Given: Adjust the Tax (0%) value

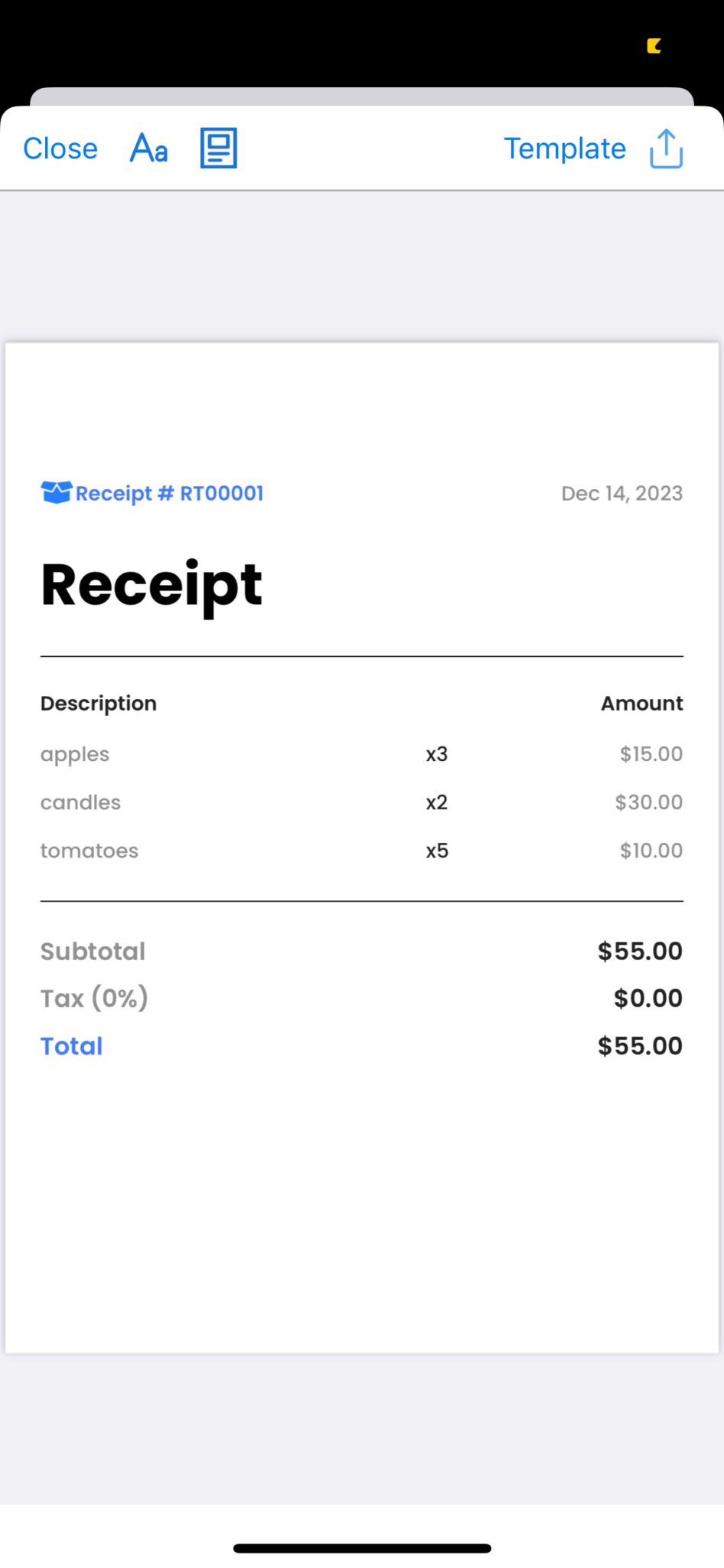Looking at the screenshot, I should point(93,998).
